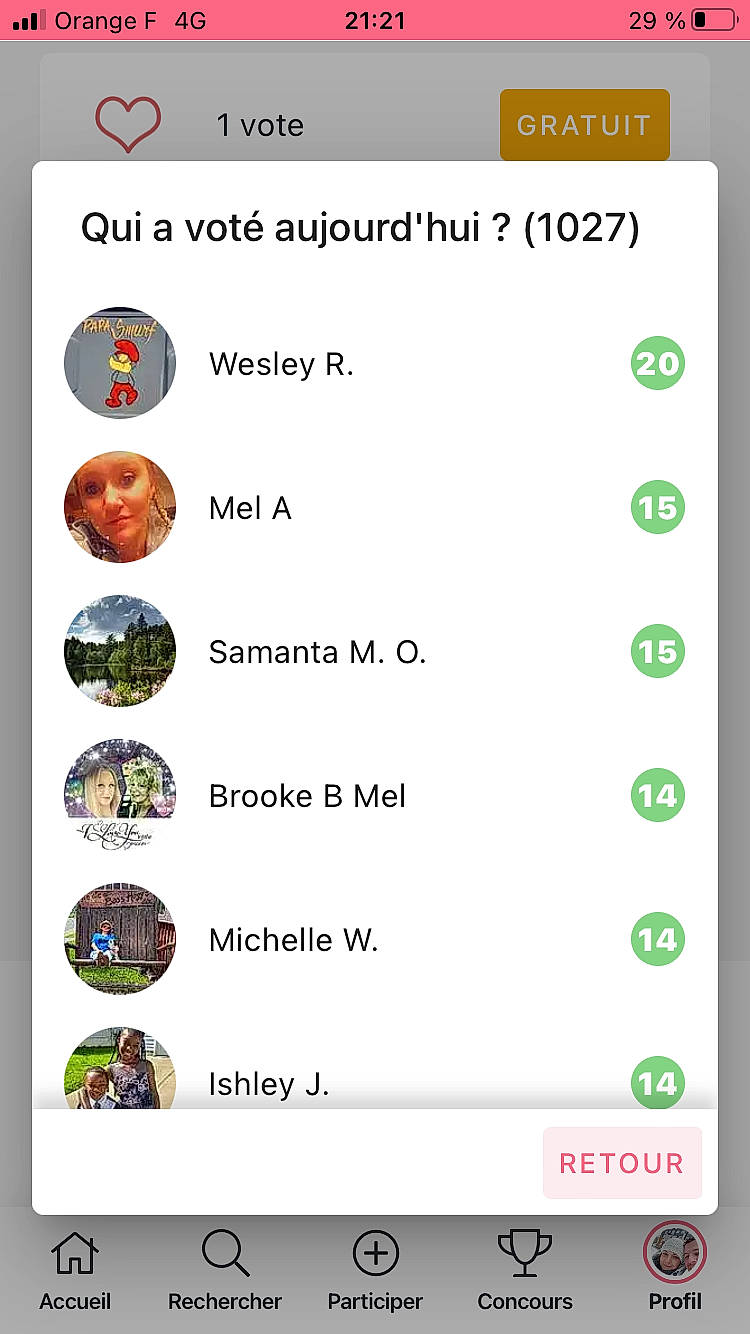Open the Profil tab
The height and width of the screenshot is (1334, 750).
[675, 1270]
